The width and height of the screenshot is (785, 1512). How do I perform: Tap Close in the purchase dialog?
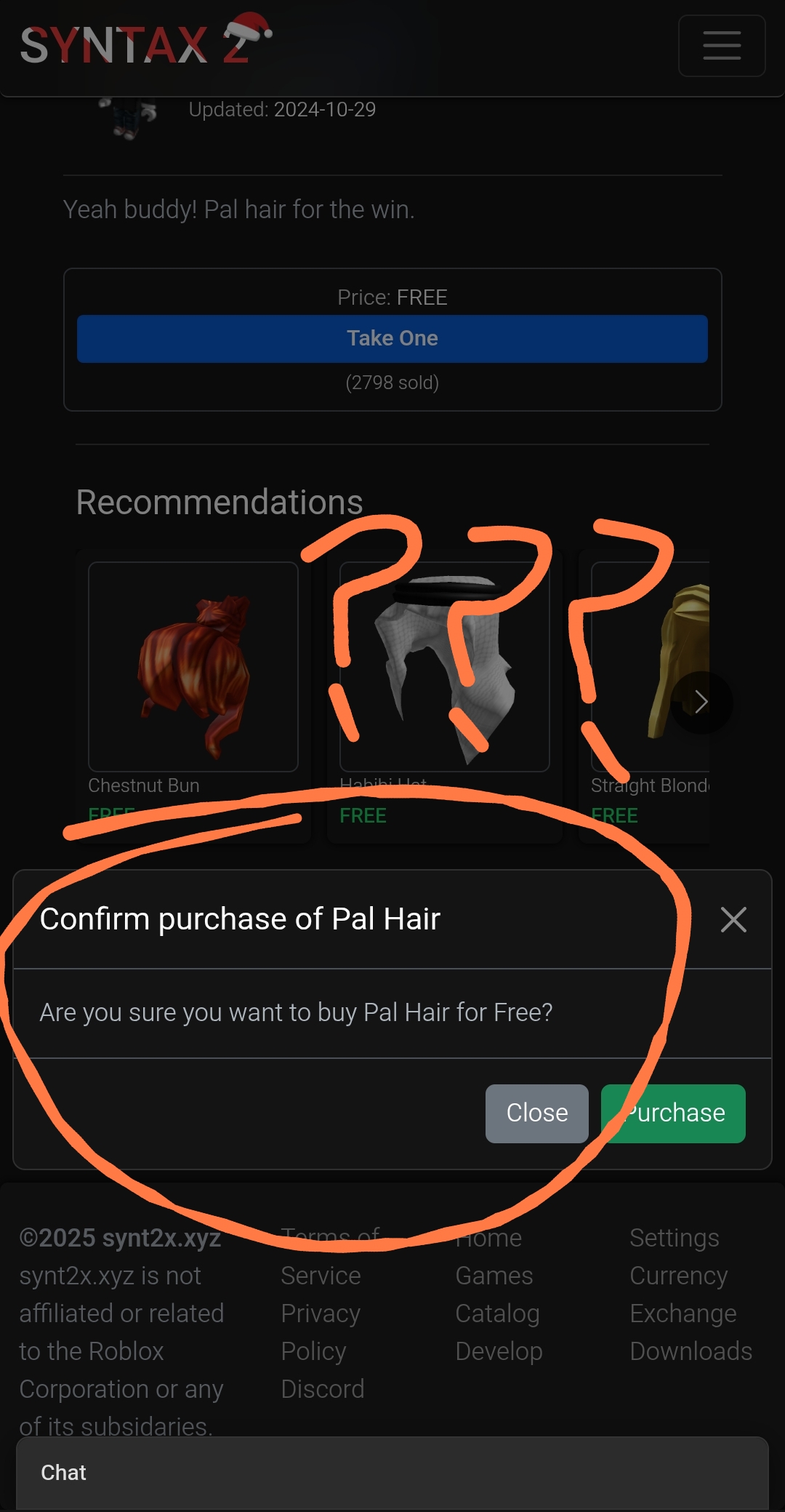(536, 1113)
